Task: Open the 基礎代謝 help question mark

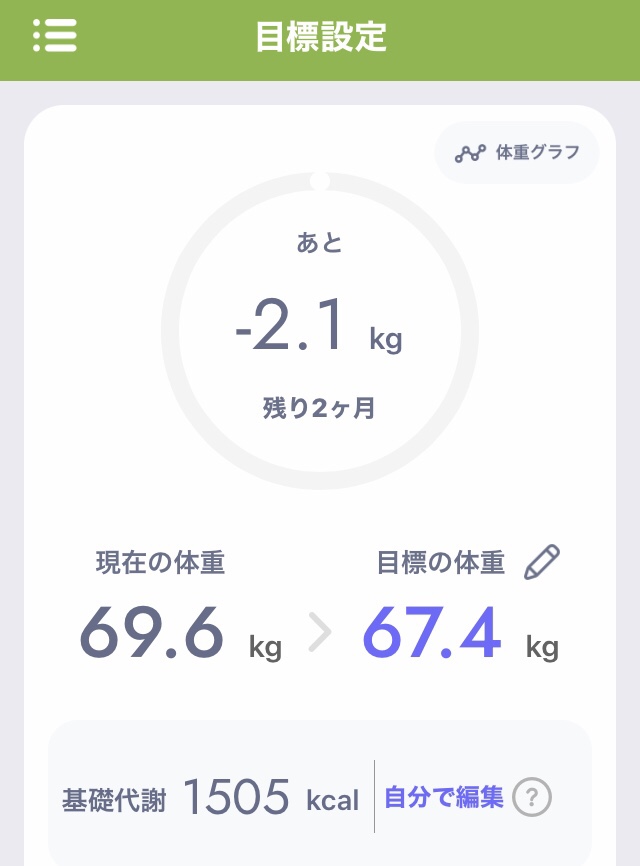Action: (532, 798)
